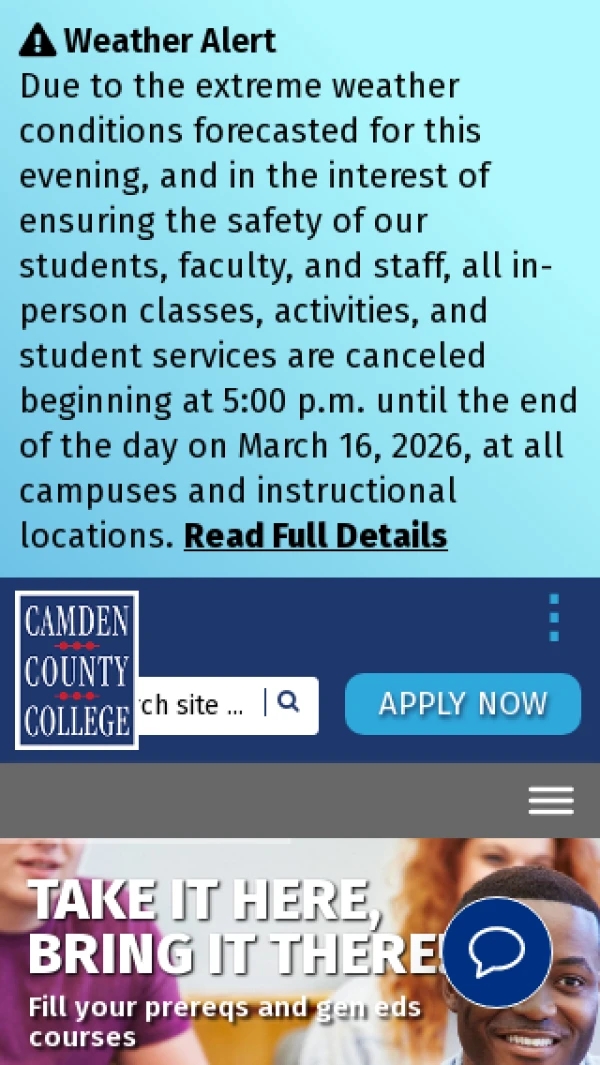Open the hamburger navigation menu
The image size is (600, 1065).
coord(551,800)
